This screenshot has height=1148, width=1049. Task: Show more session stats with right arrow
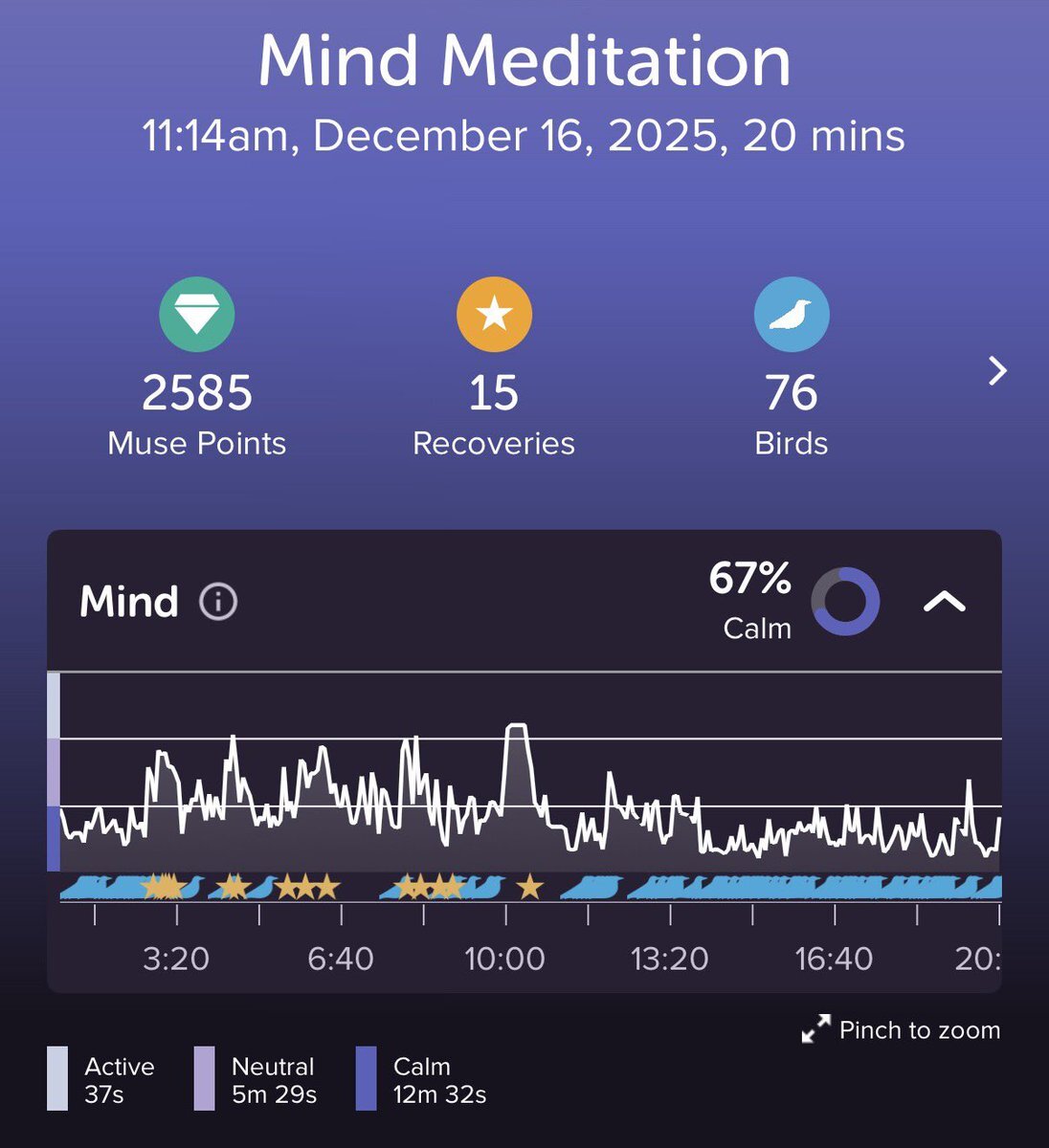(997, 370)
